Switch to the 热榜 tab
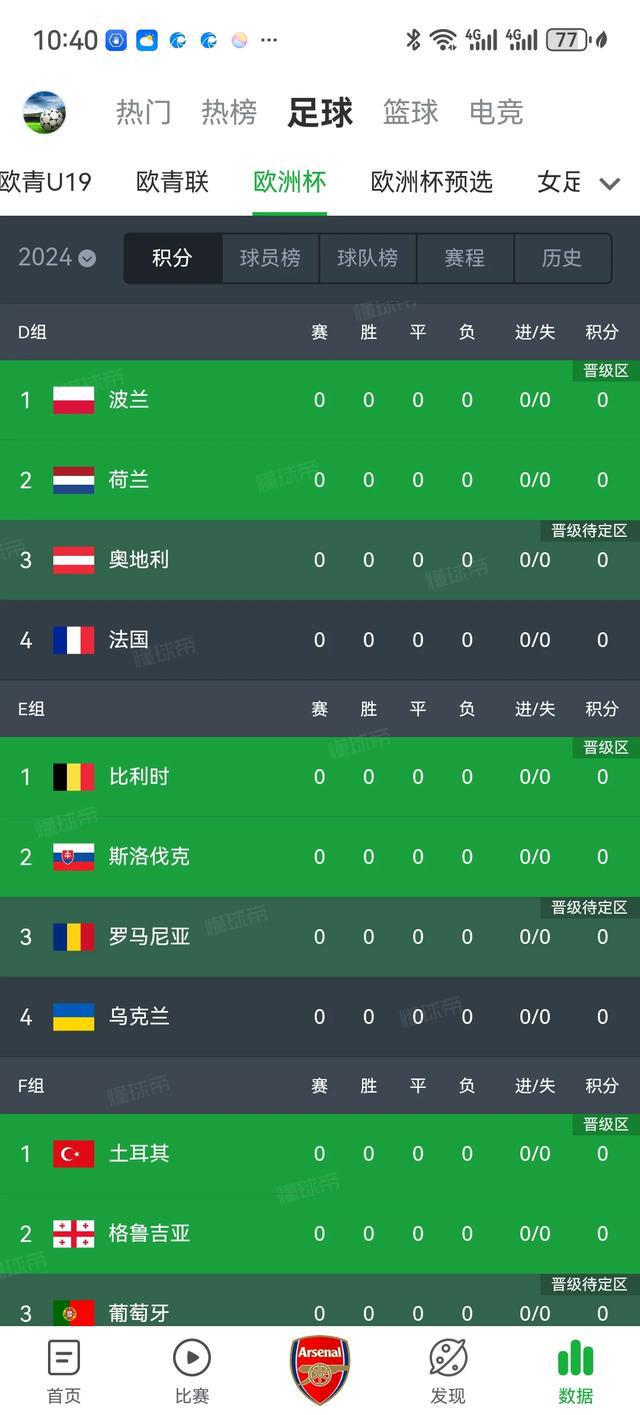 click(229, 112)
